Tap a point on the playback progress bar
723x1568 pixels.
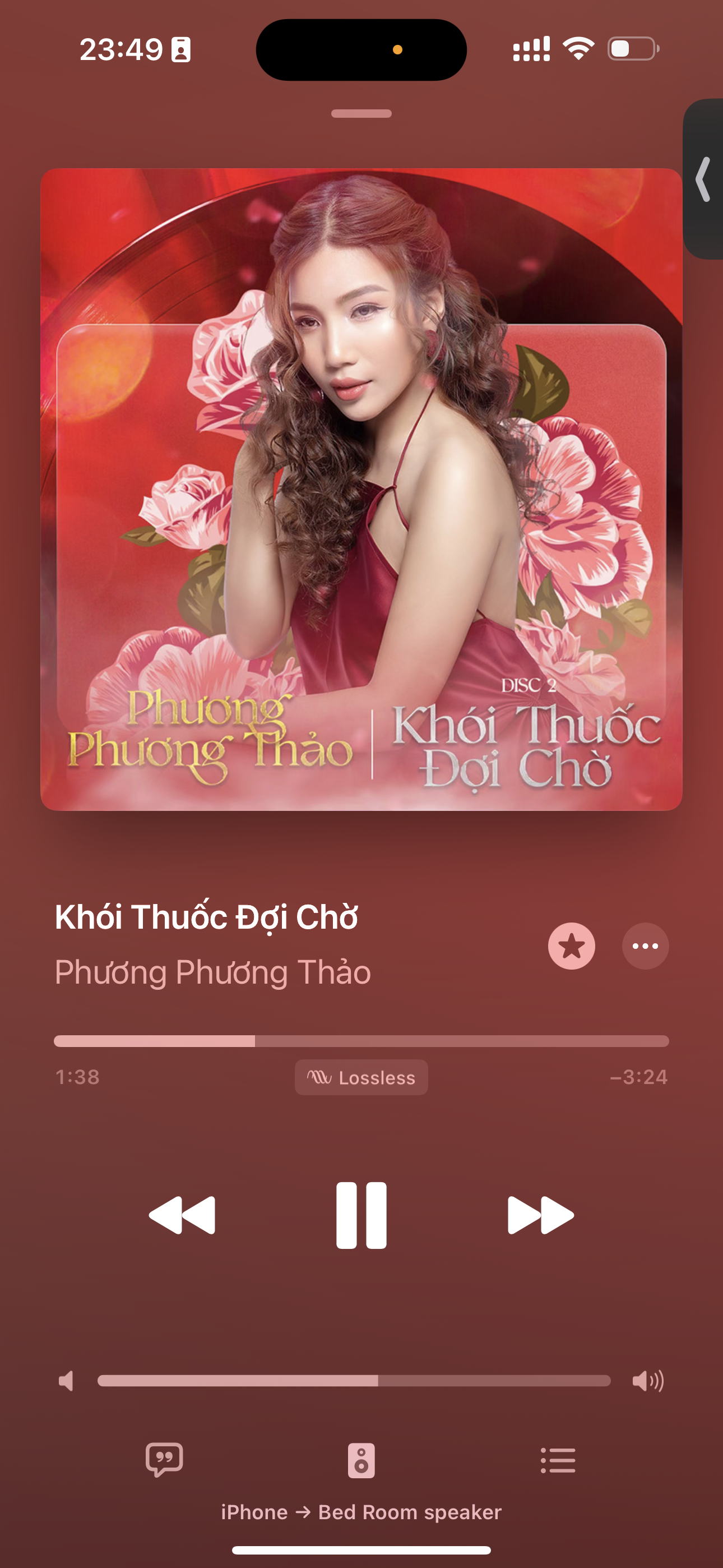click(x=361, y=1041)
